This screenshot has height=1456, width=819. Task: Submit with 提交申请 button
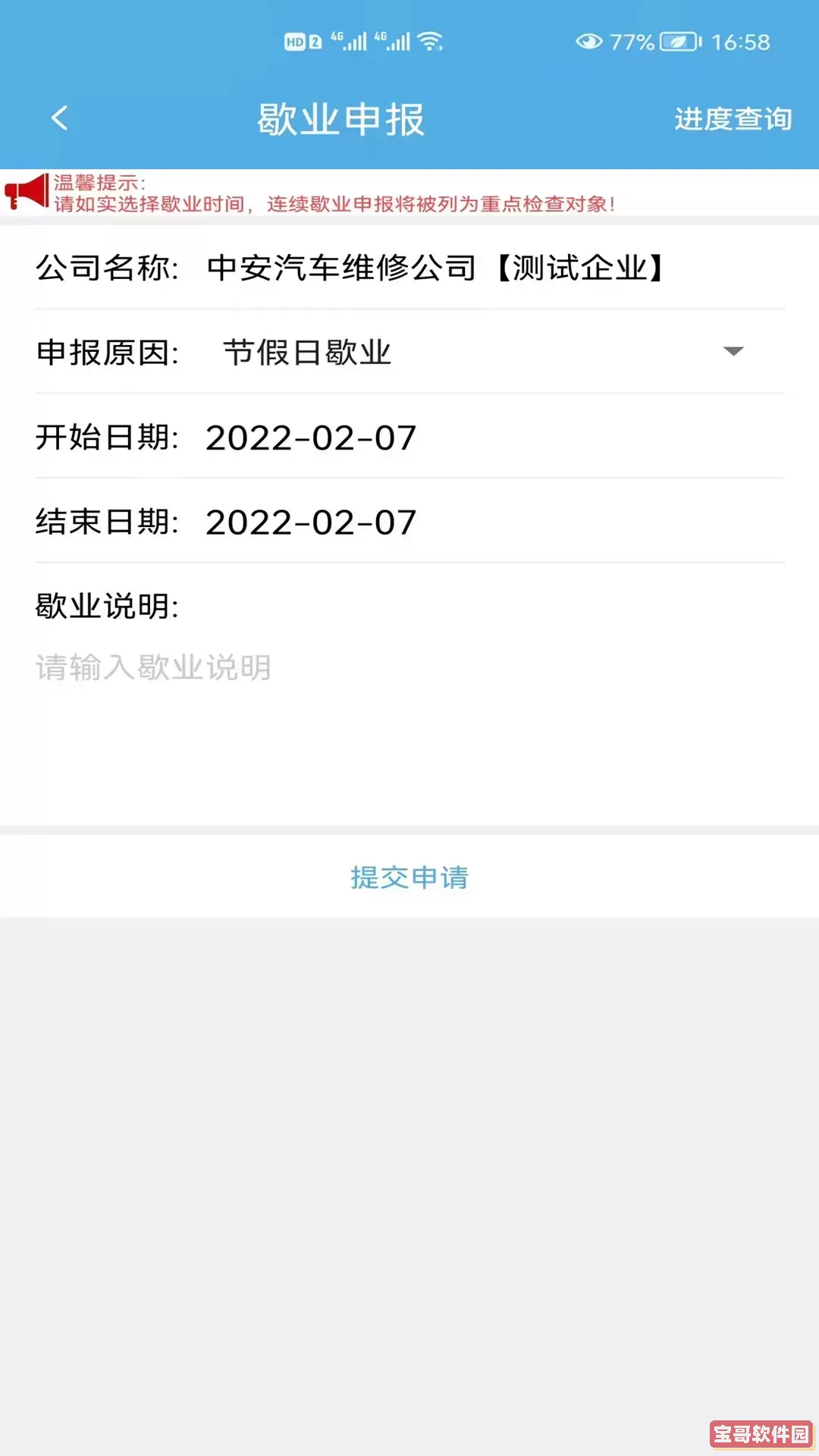tap(409, 877)
